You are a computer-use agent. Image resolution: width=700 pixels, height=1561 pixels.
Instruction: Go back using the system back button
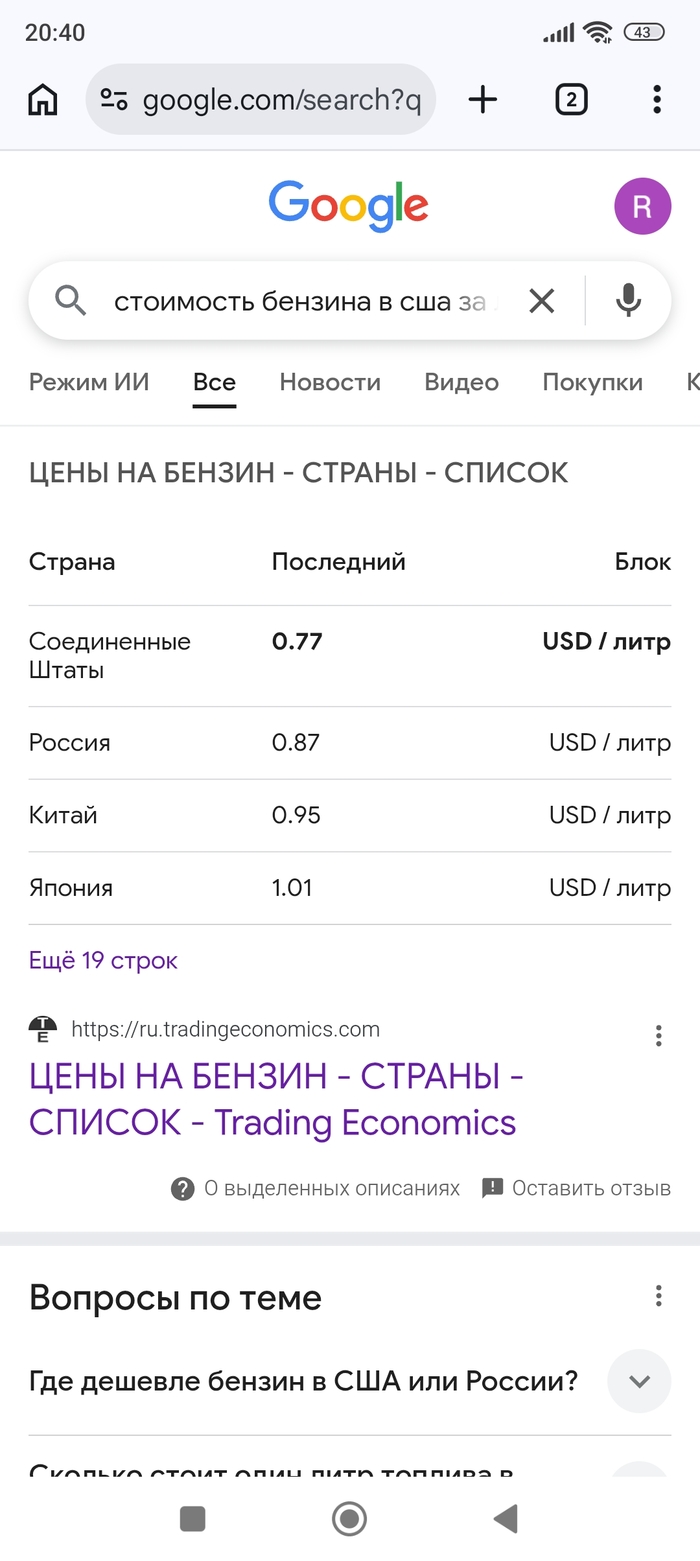506,1519
